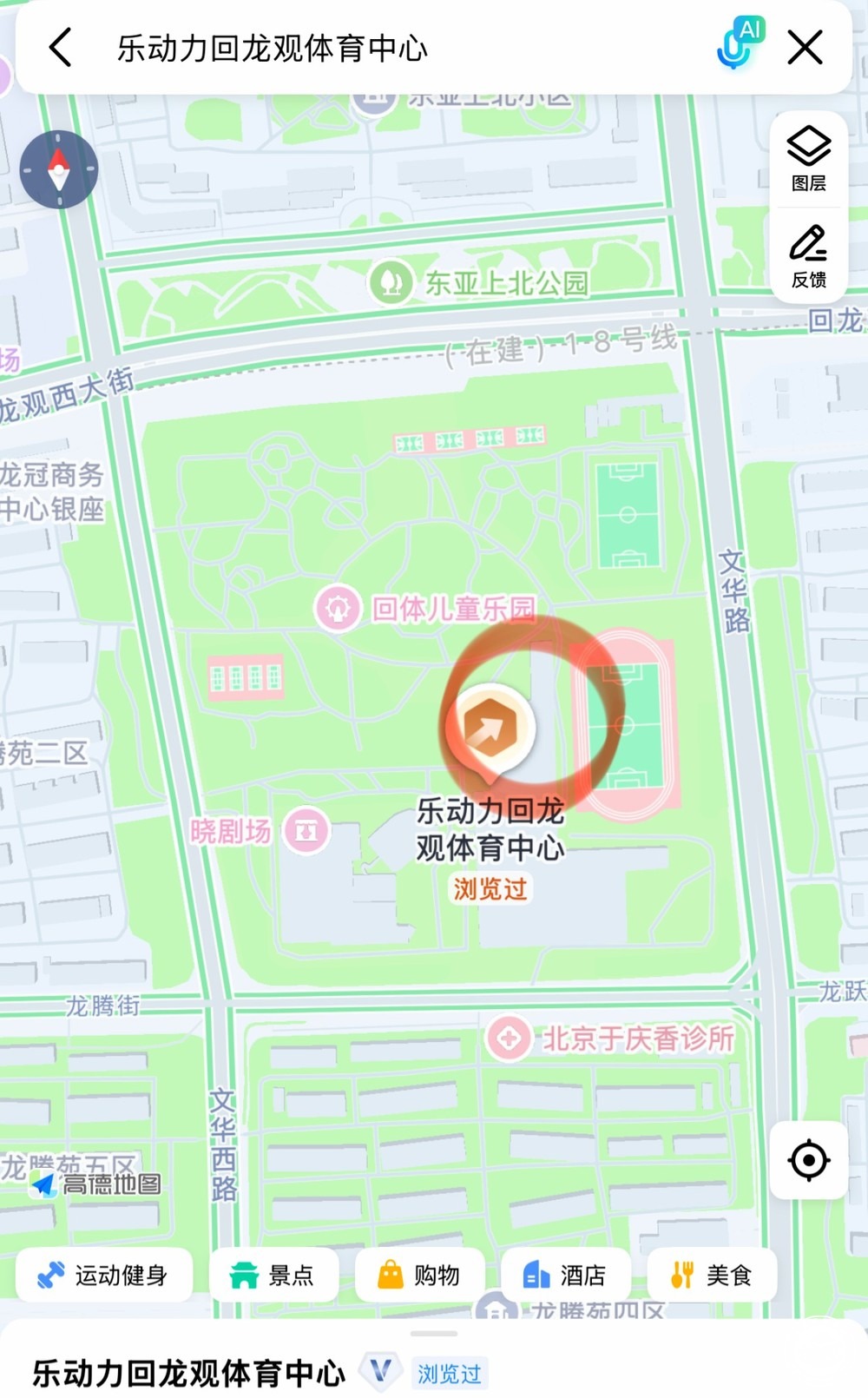Viewport: 868px width, 1398px height.
Task: Select the 景点 attractions chip
Action: coord(273,1275)
